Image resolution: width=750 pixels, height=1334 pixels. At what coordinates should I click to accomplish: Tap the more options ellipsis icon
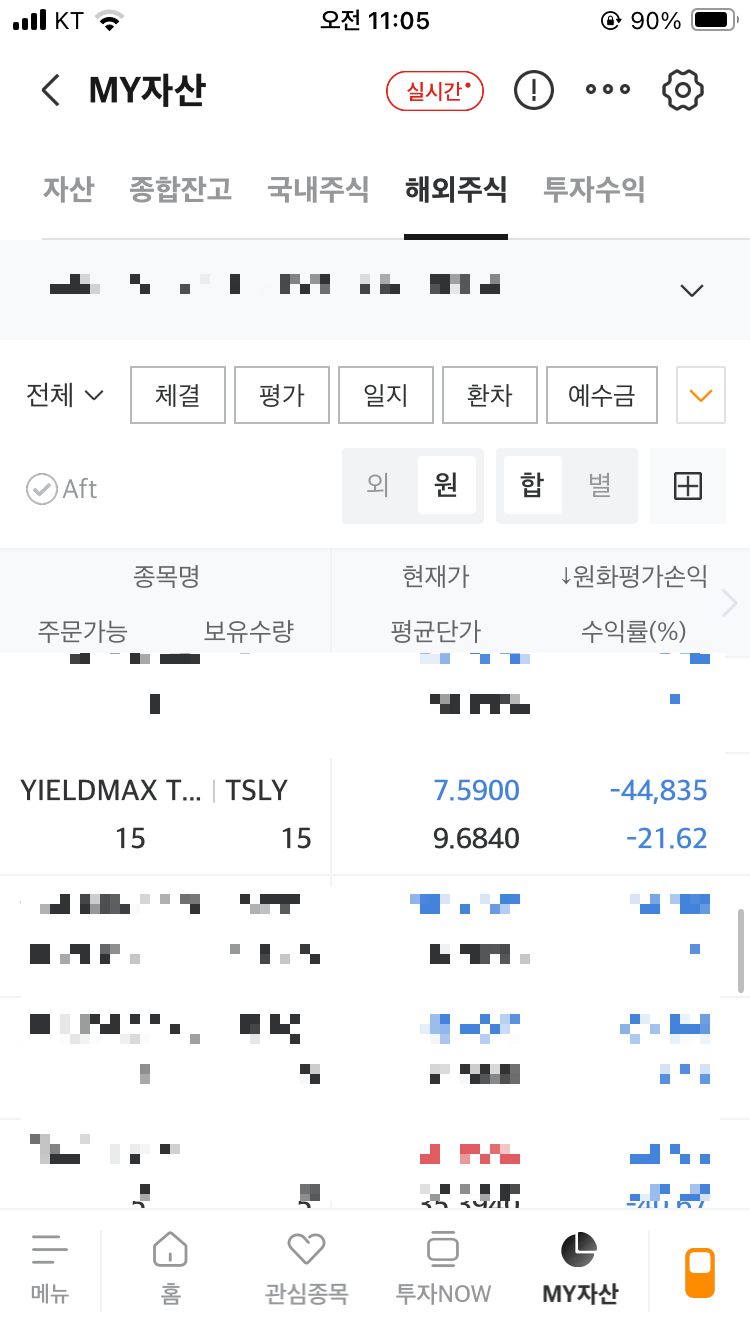[x=607, y=90]
